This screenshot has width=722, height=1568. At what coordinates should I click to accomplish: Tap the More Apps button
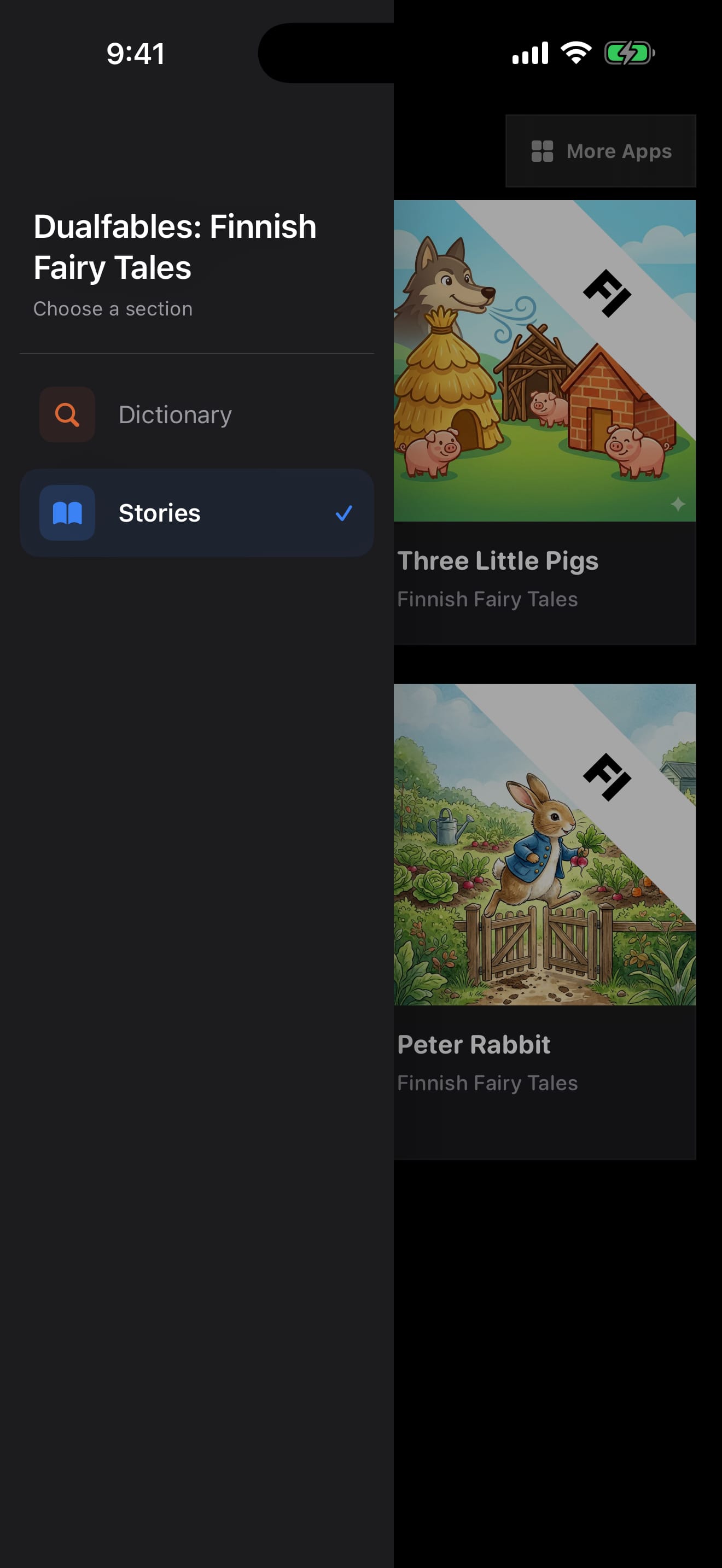(600, 151)
